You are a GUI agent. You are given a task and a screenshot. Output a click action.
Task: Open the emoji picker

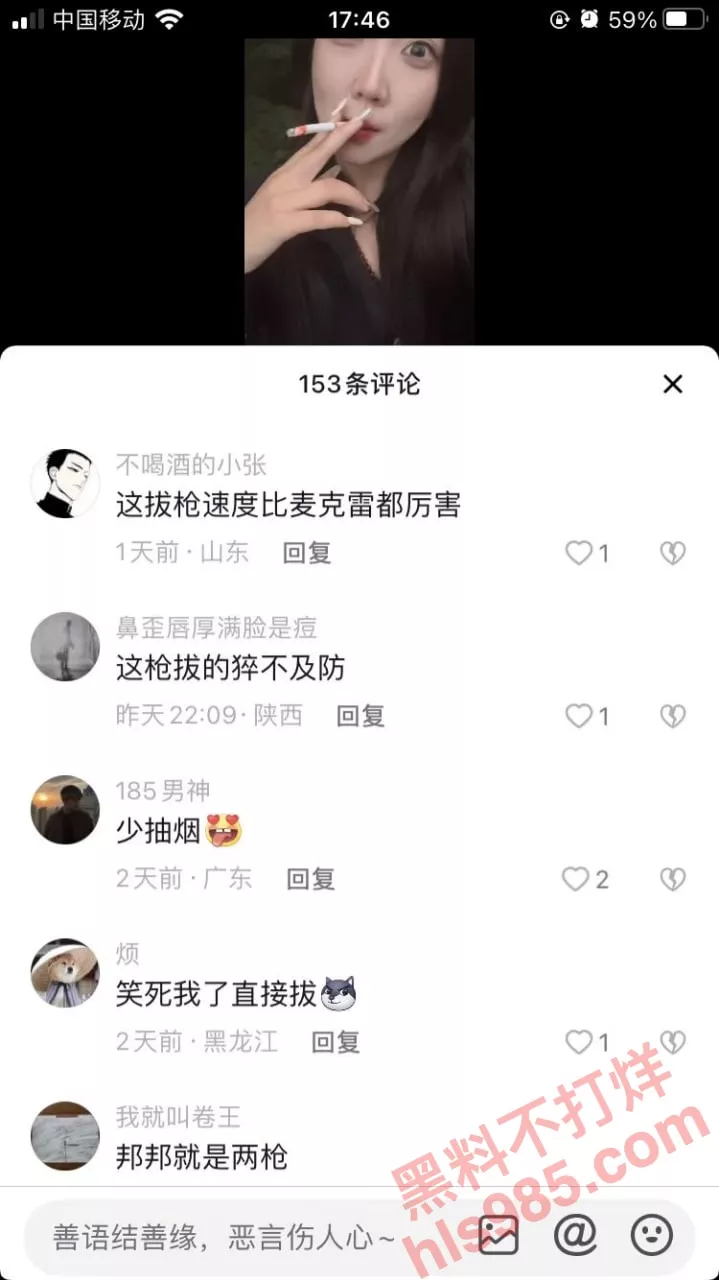coord(652,1236)
